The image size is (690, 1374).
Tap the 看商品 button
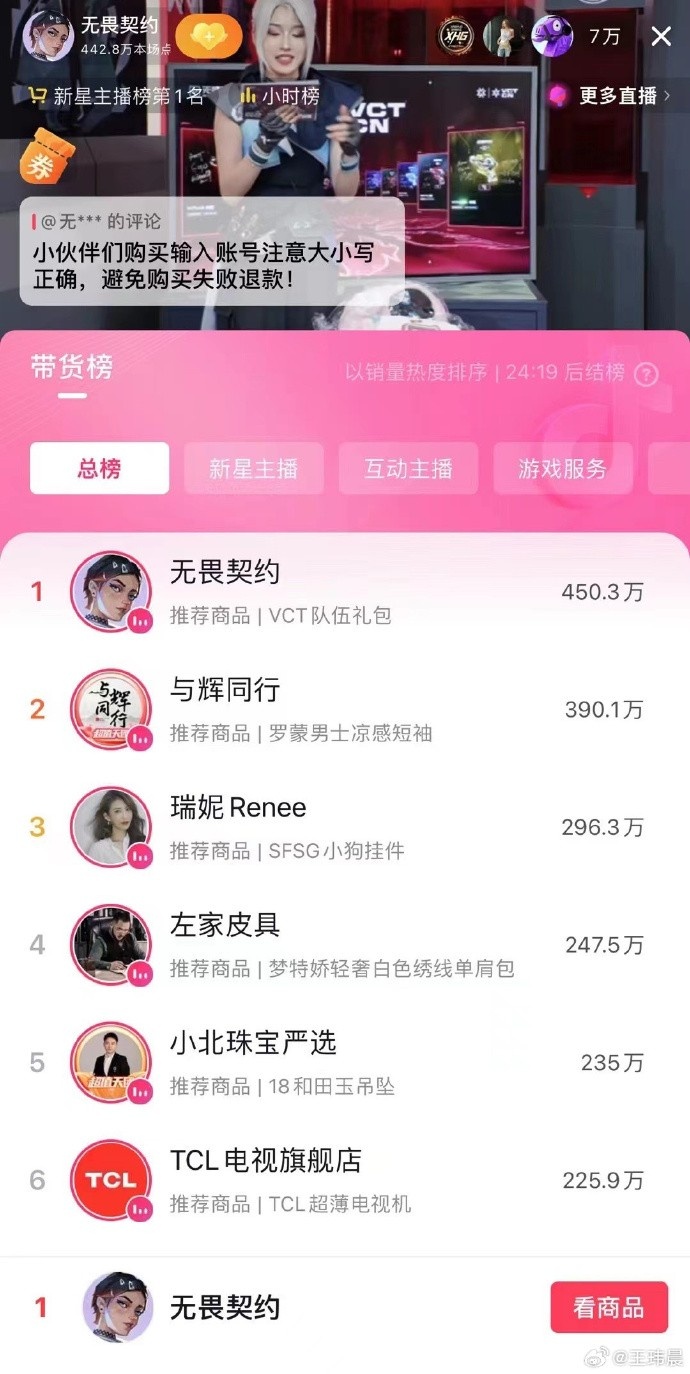pyautogui.click(x=608, y=1307)
